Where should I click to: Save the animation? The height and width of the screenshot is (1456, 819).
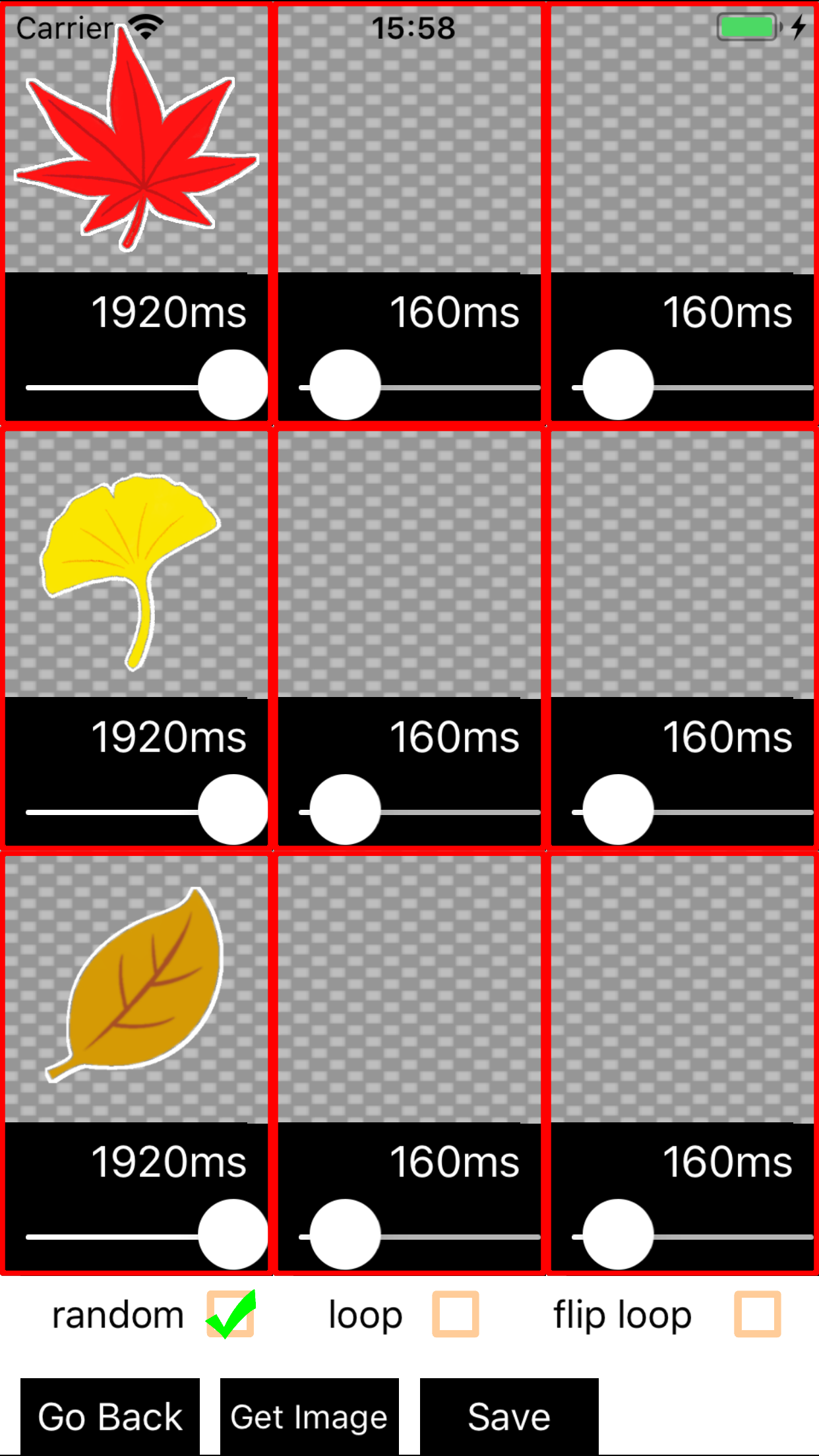(509, 1416)
